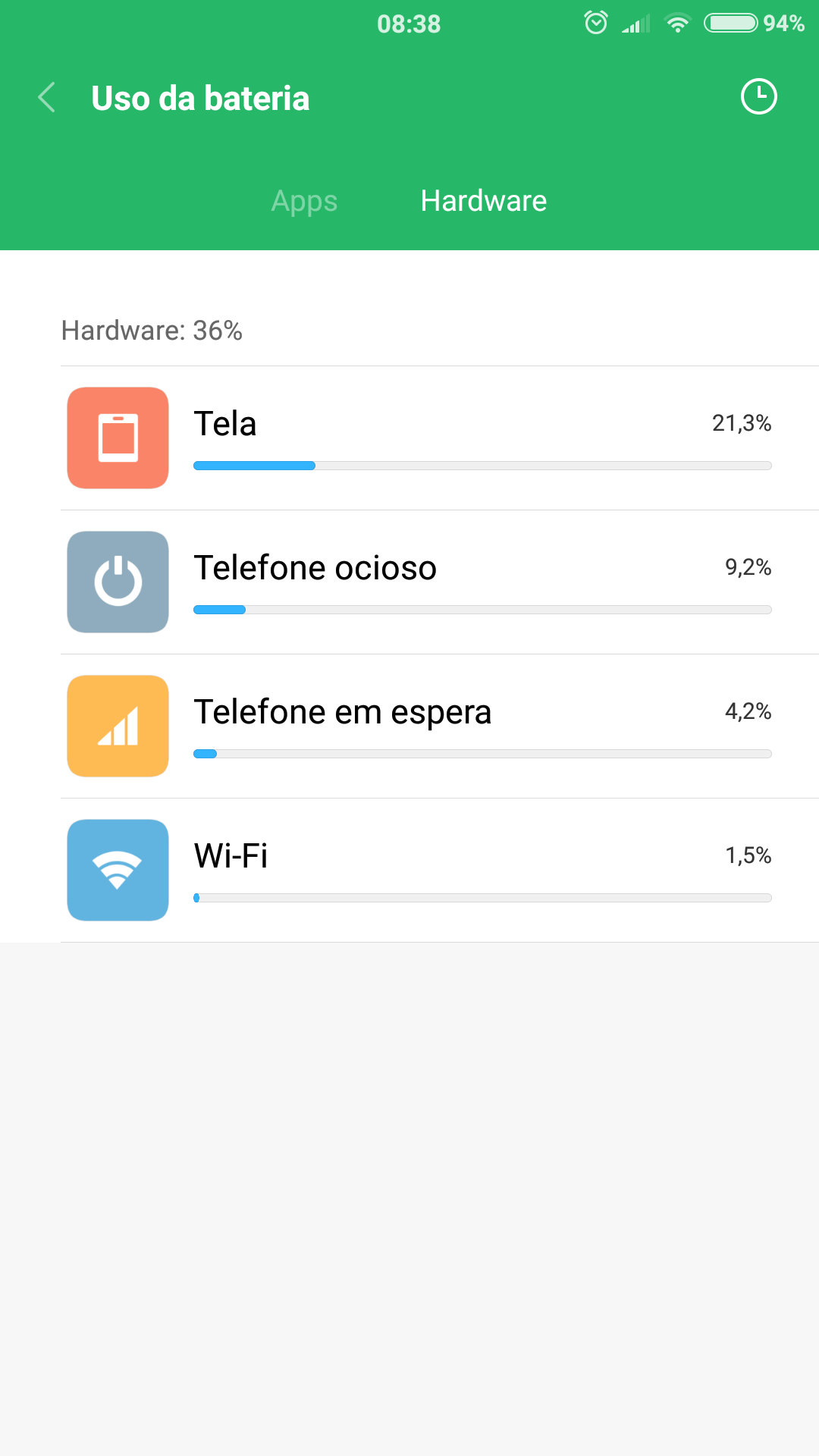This screenshot has height=1456, width=819.
Task: Select the Hardware tab
Action: point(484,201)
